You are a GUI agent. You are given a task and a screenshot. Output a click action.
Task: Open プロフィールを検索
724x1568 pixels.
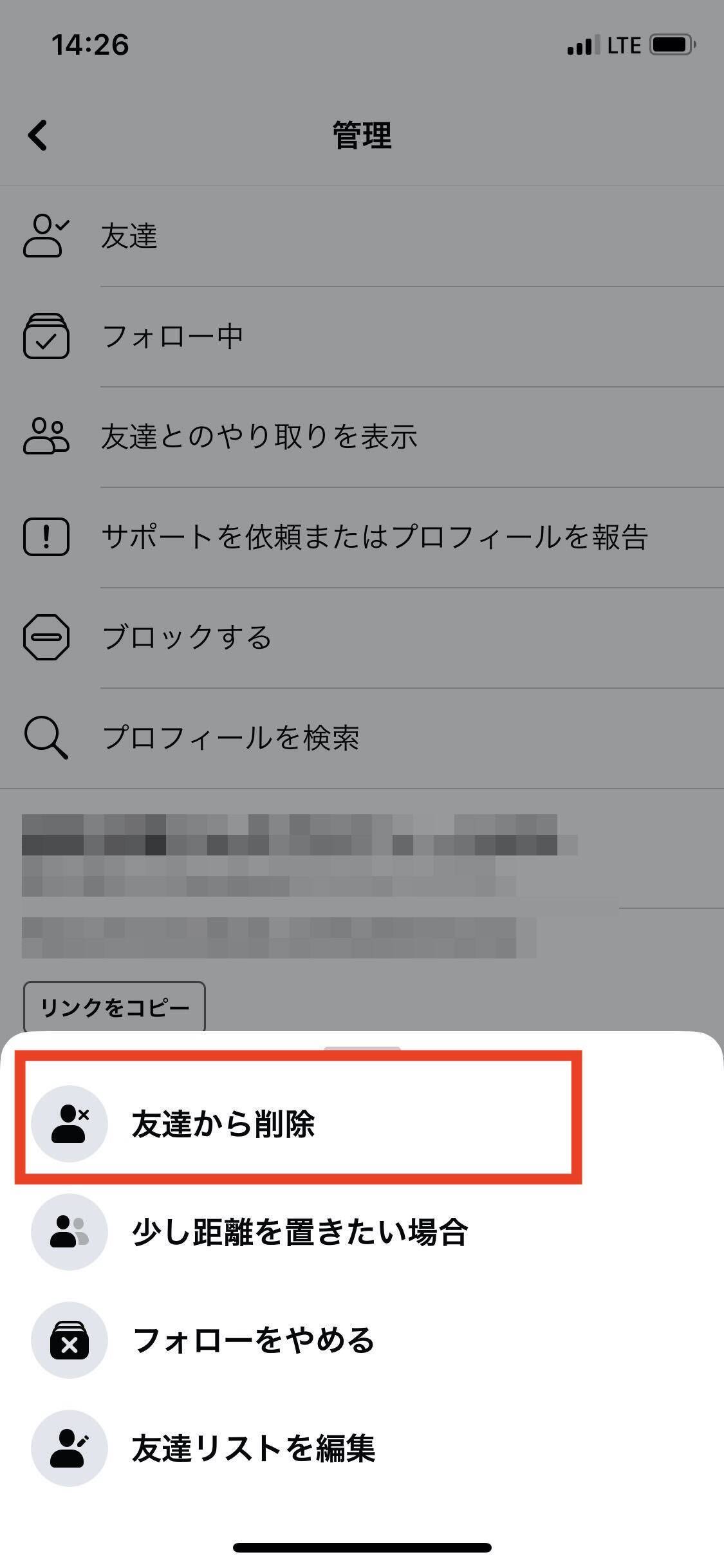[230, 738]
